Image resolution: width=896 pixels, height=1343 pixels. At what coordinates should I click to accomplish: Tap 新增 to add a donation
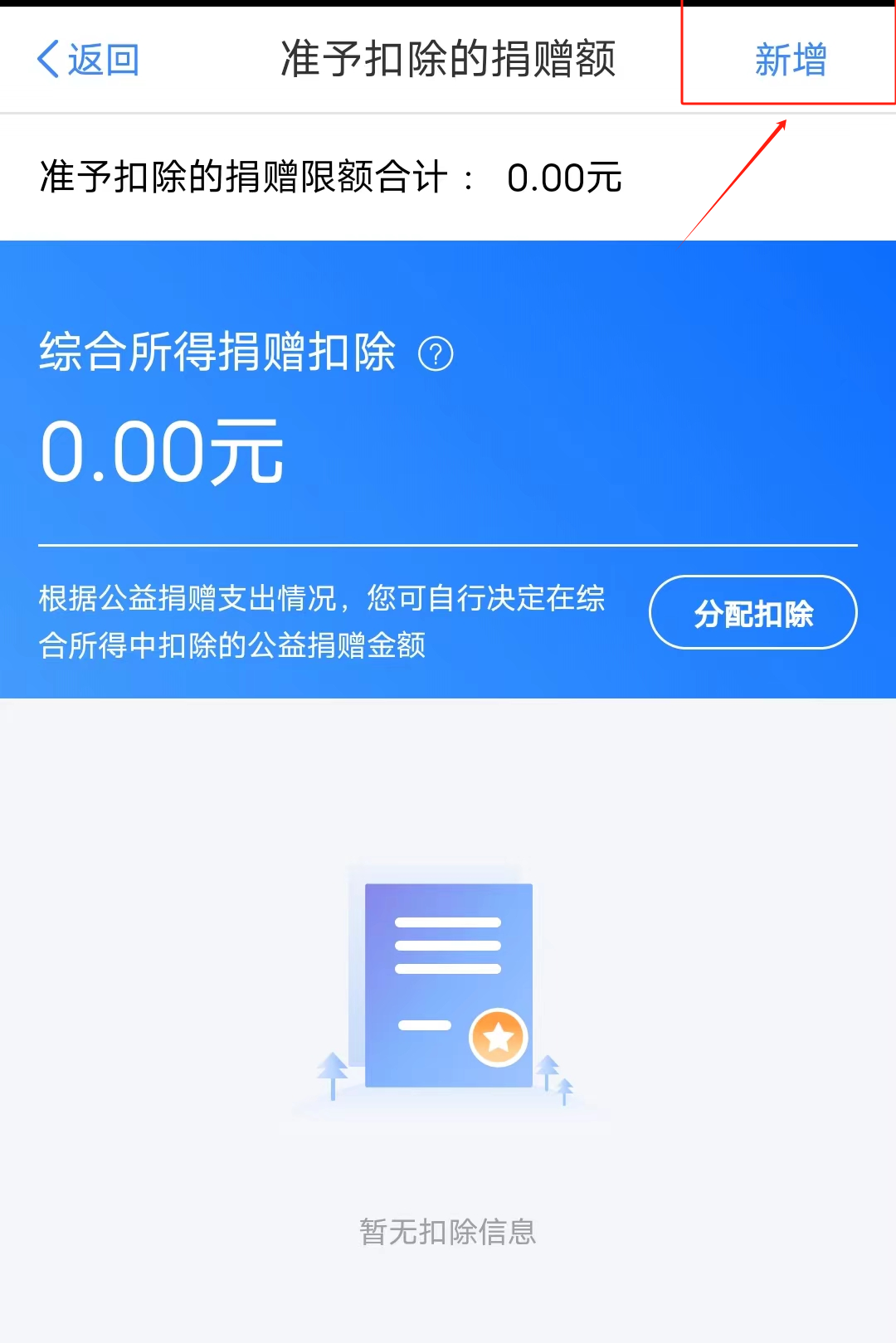tap(790, 60)
